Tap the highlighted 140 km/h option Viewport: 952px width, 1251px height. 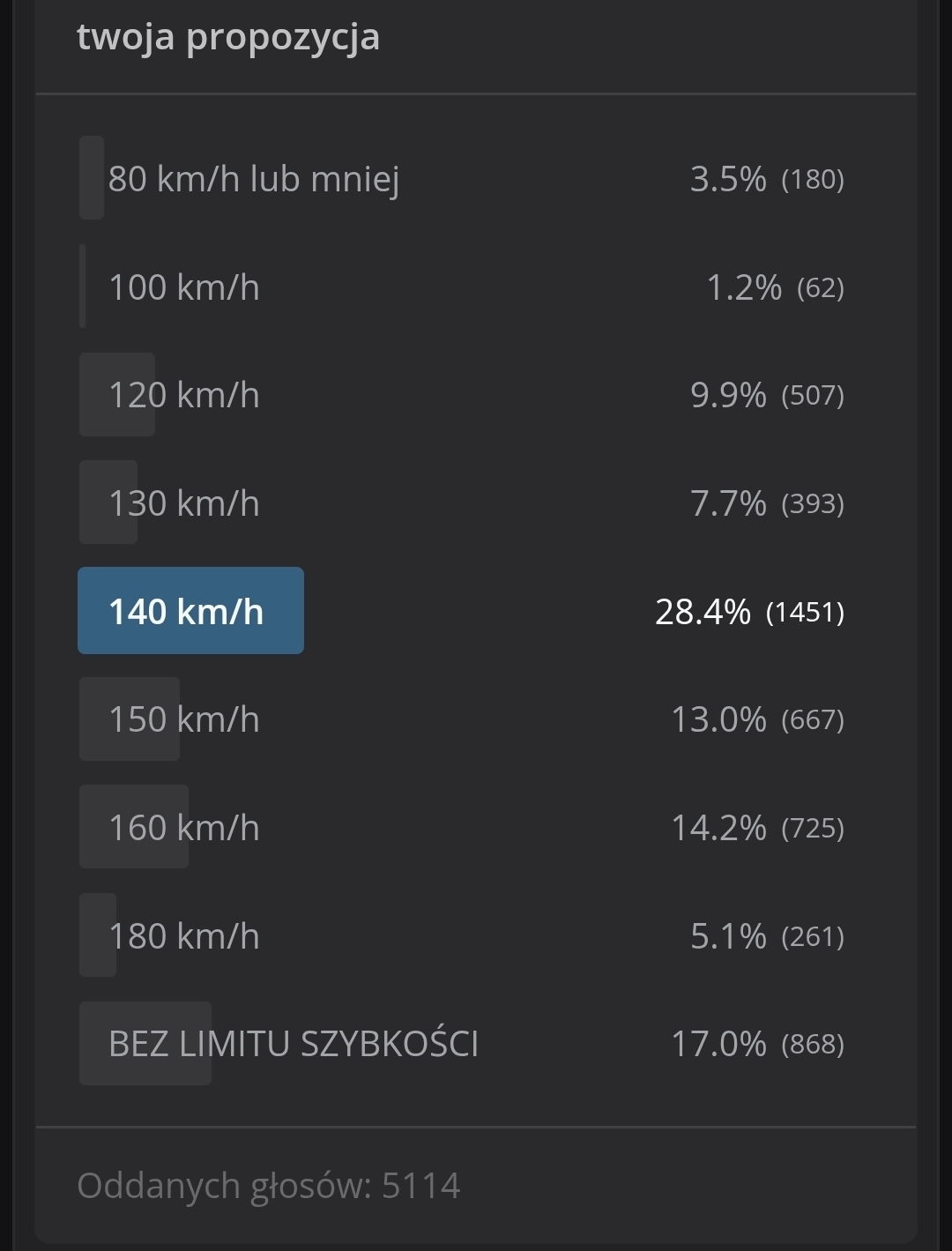(x=190, y=611)
